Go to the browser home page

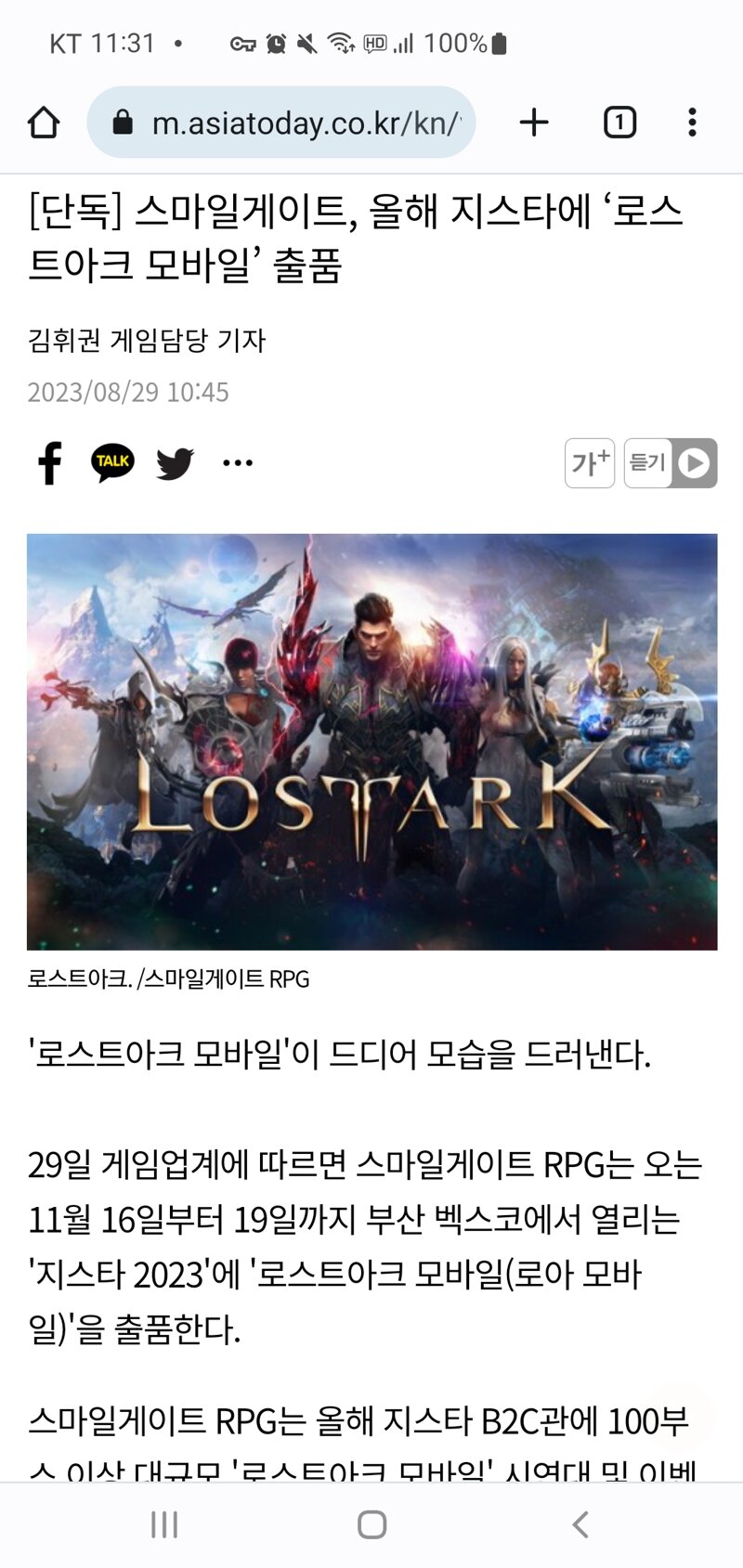click(x=44, y=123)
